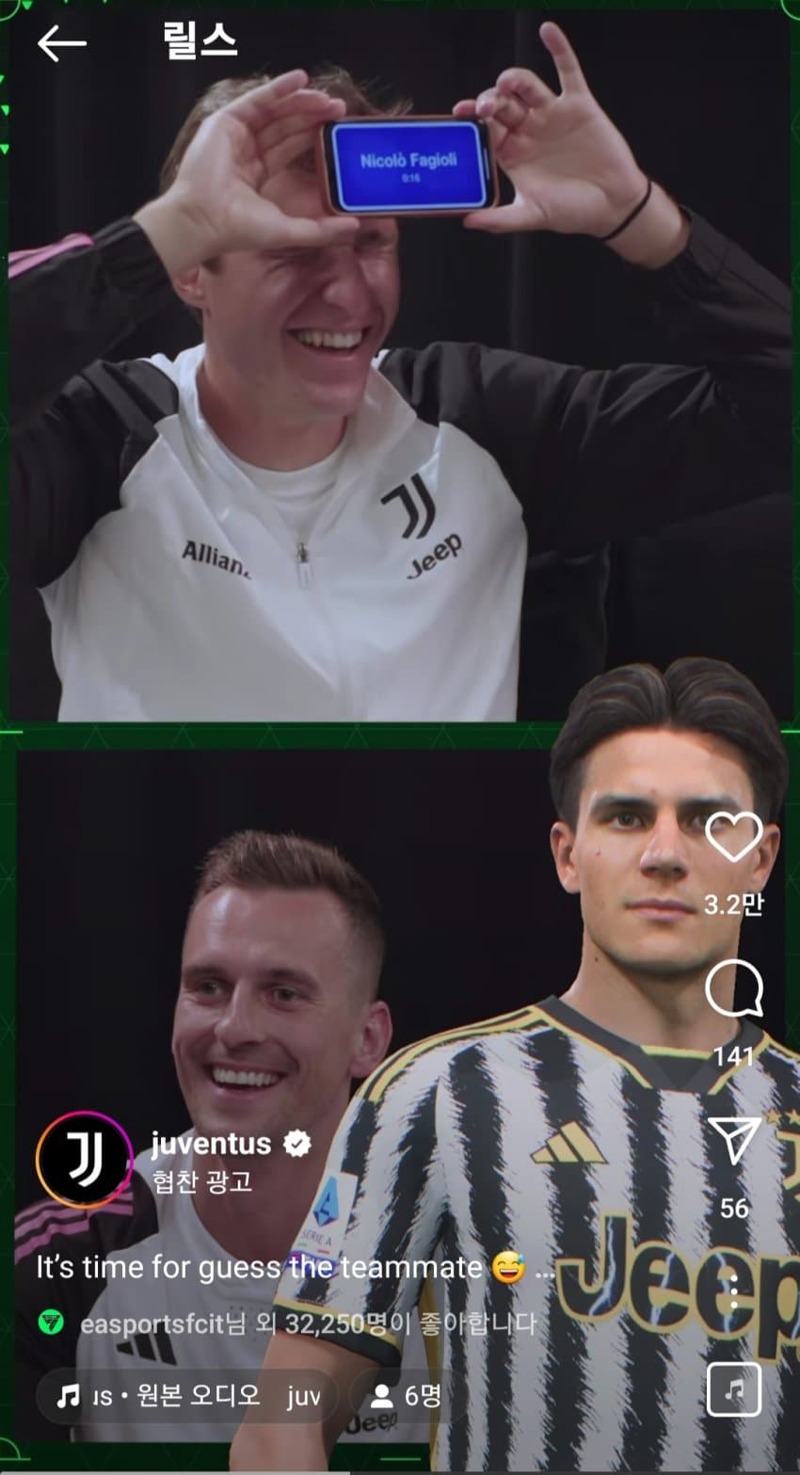Image resolution: width=800 pixels, height=1475 pixels.
Task: View the 6 tagged people
Action: click(405, 1396)
